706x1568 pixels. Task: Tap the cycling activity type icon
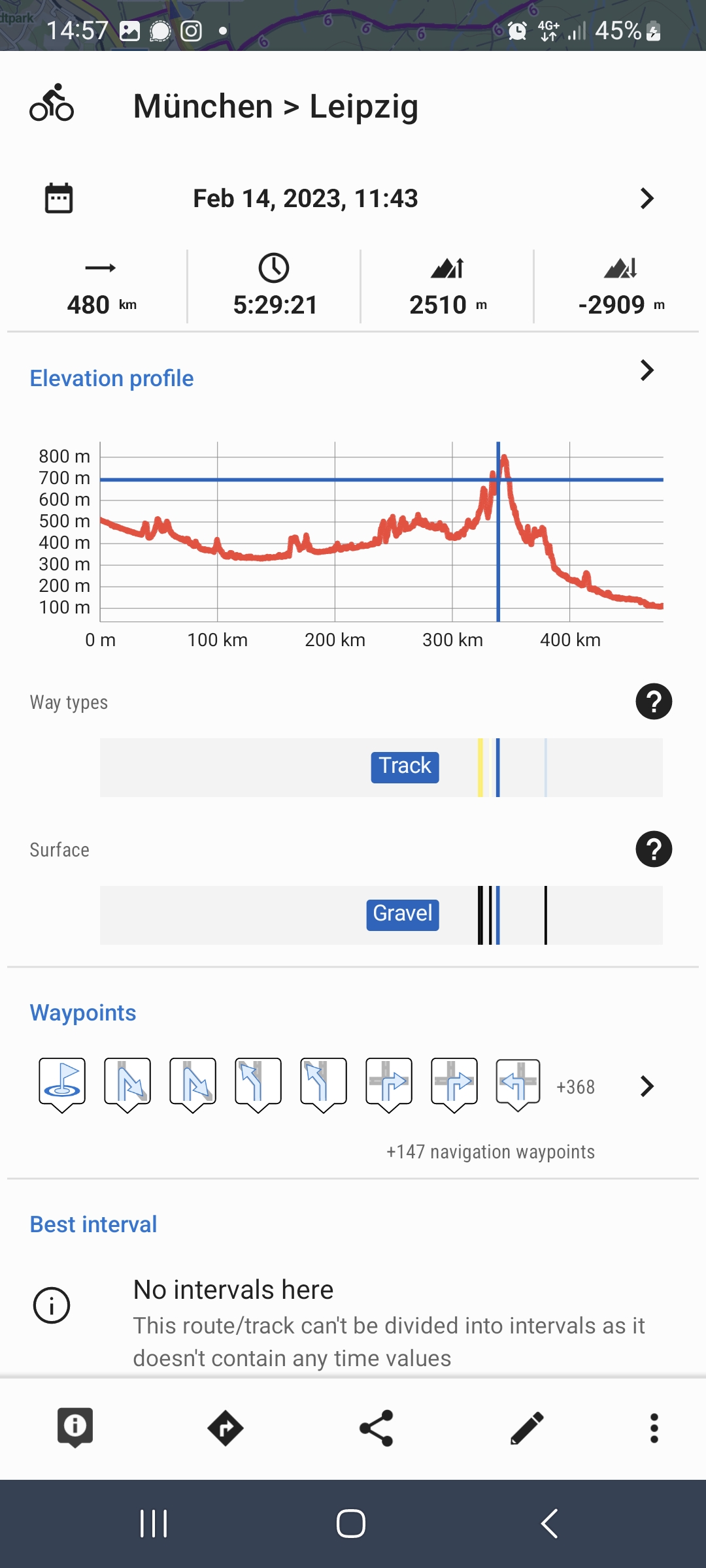[52, 103]
